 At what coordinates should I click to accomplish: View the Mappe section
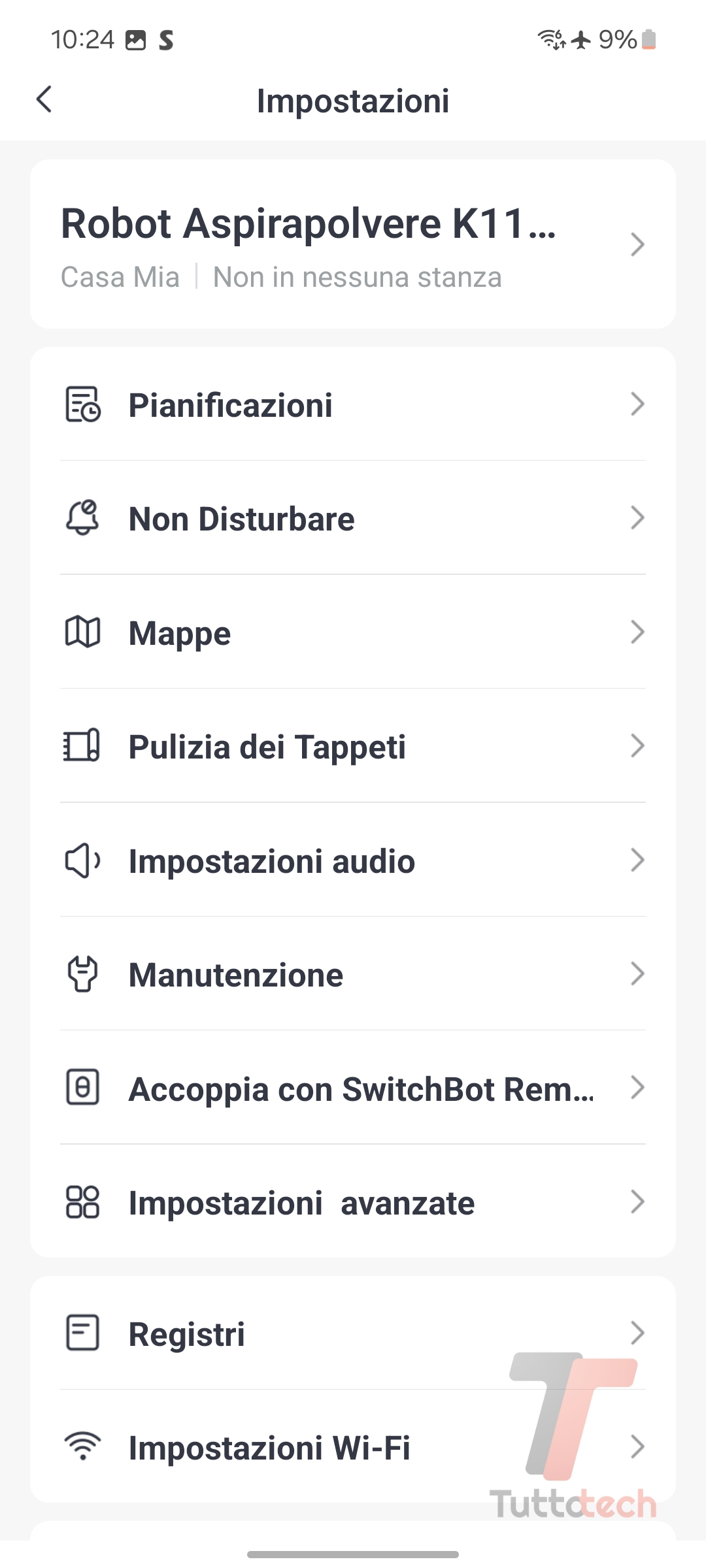point(353,632)
